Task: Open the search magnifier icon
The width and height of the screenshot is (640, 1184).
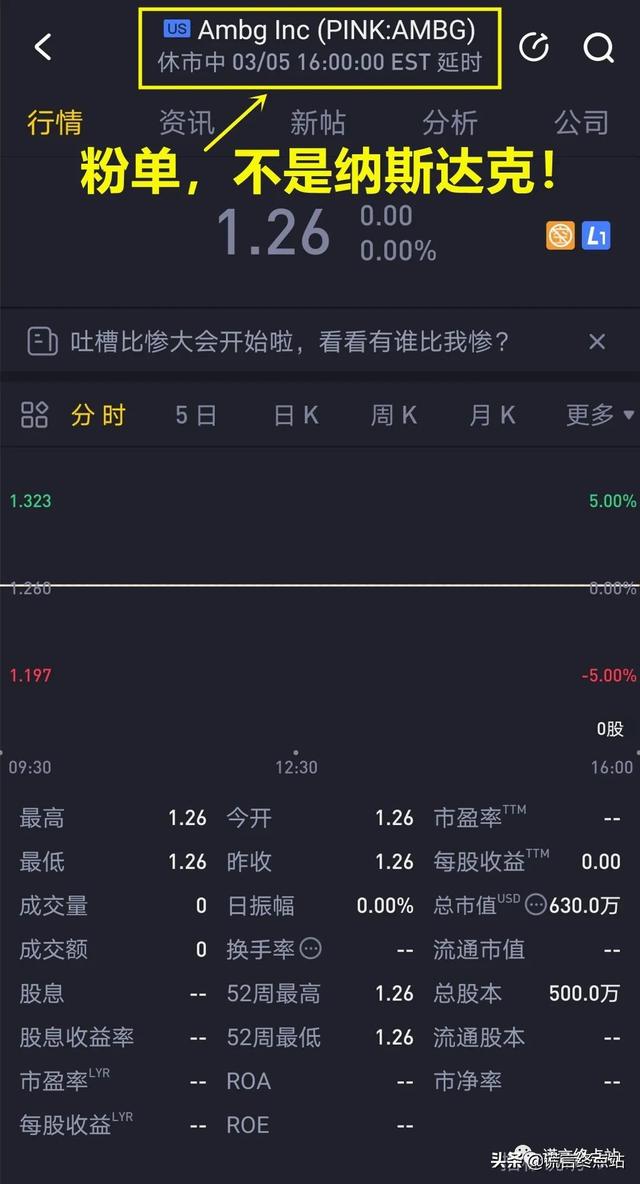Action: pos(598,48)
